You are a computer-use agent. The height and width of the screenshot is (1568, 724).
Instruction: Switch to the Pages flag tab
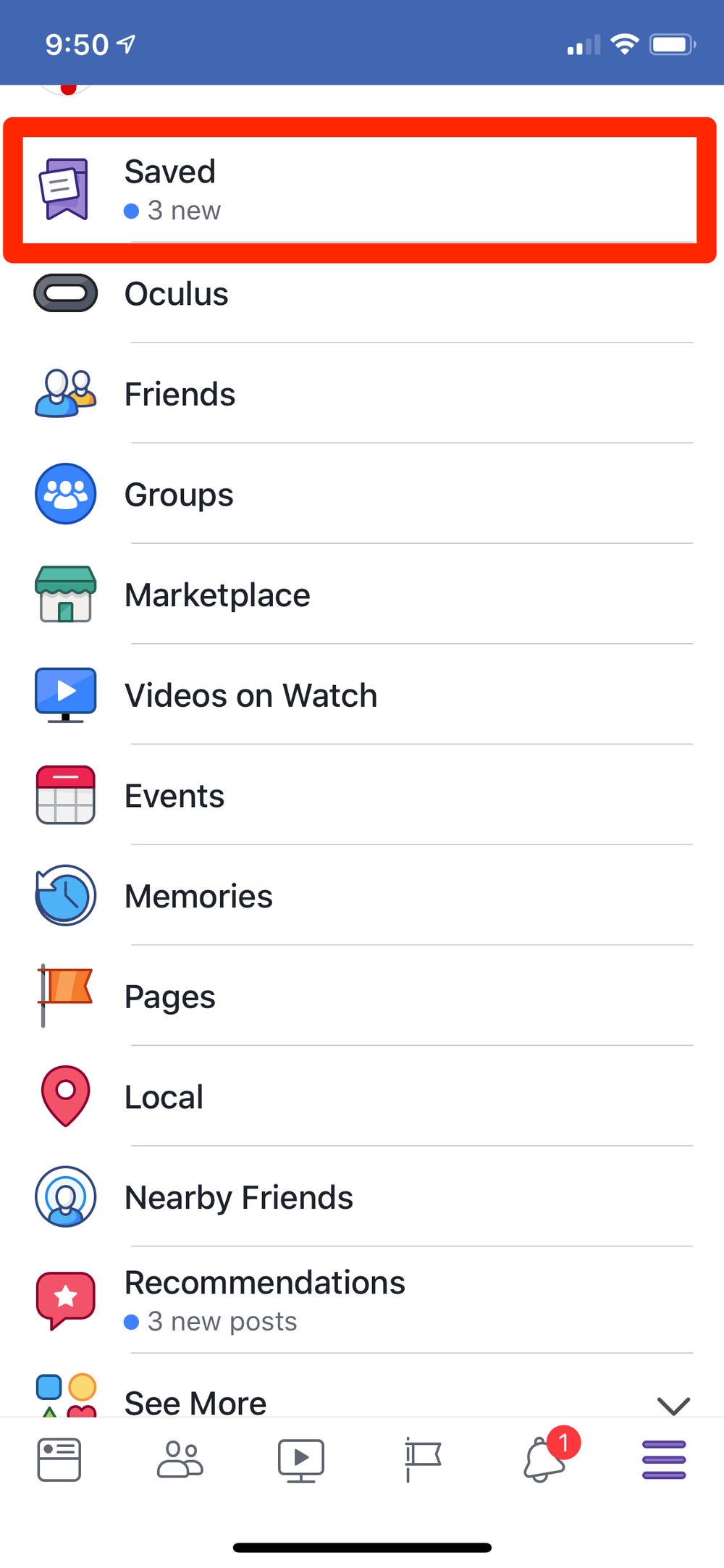[x=422, y=1459]
